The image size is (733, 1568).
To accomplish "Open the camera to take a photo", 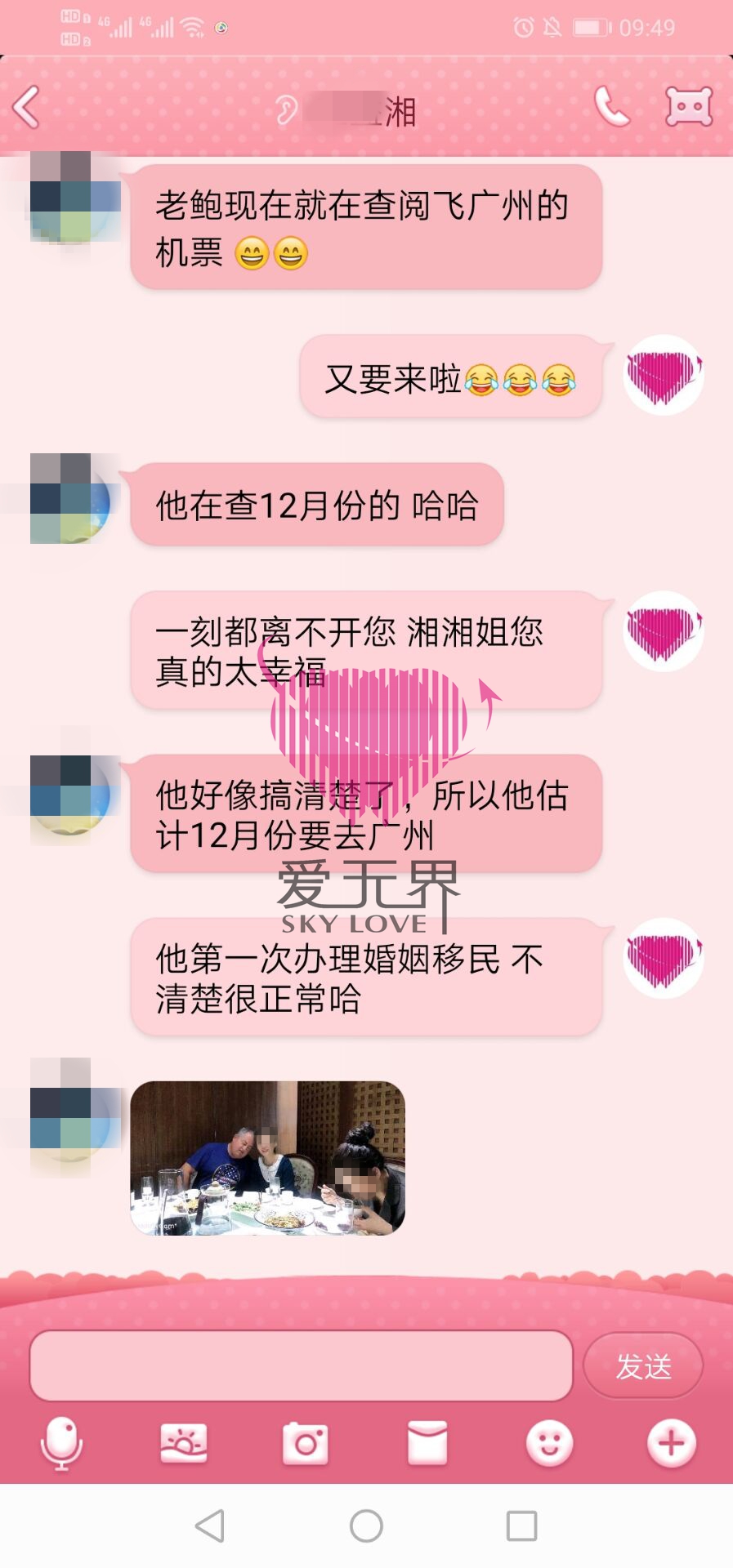I will [305, 1443].
